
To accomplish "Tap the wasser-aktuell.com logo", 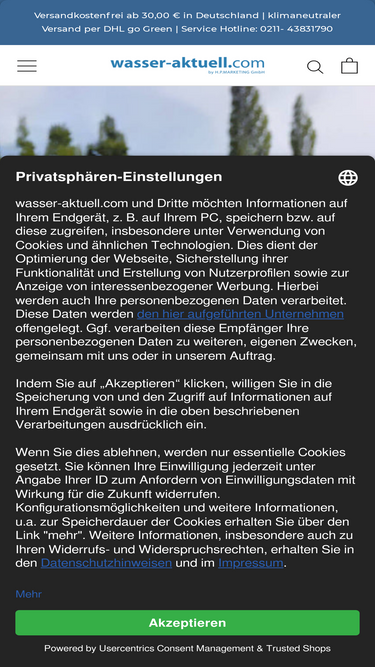I will coord(188,66).
